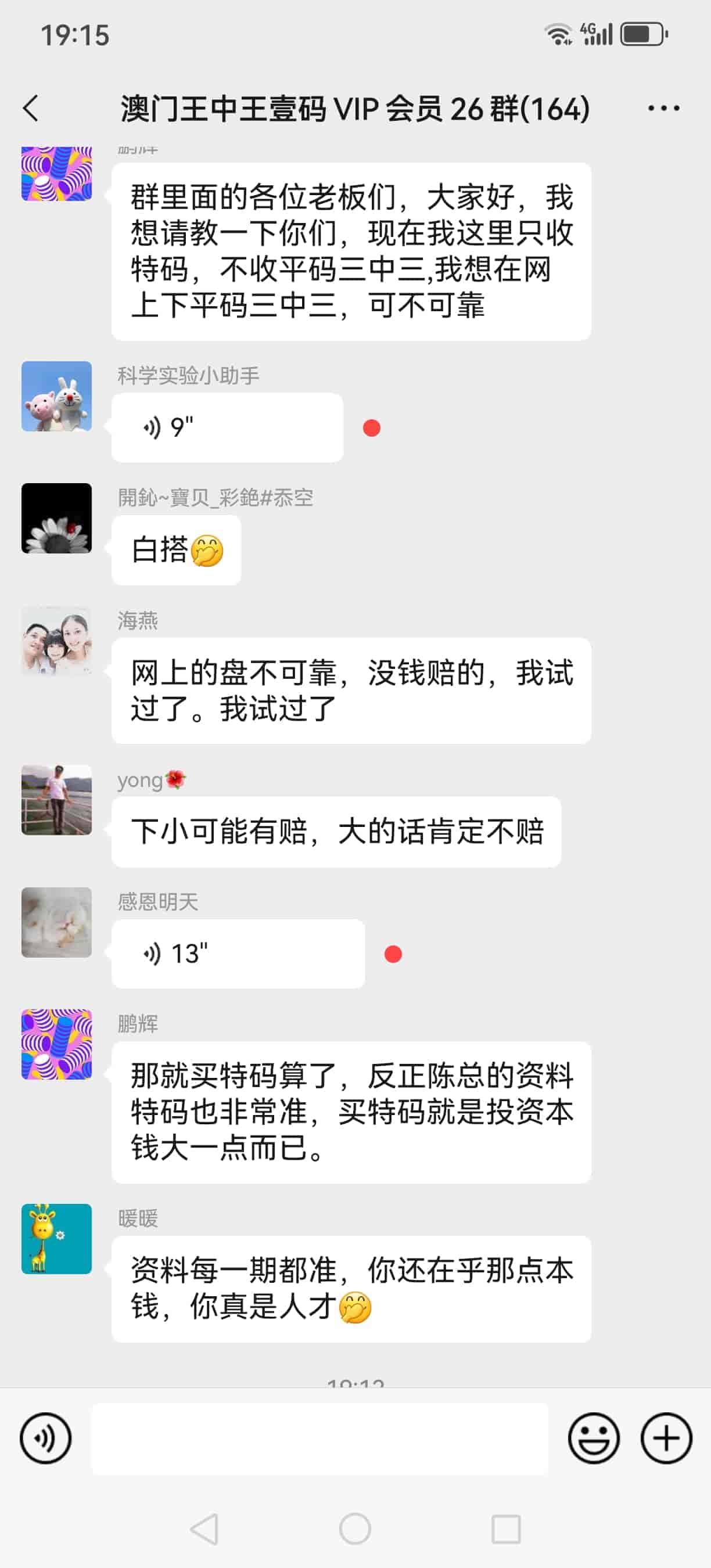Tap the message input field
711x1568 pixels.
tap(319, 1438)
